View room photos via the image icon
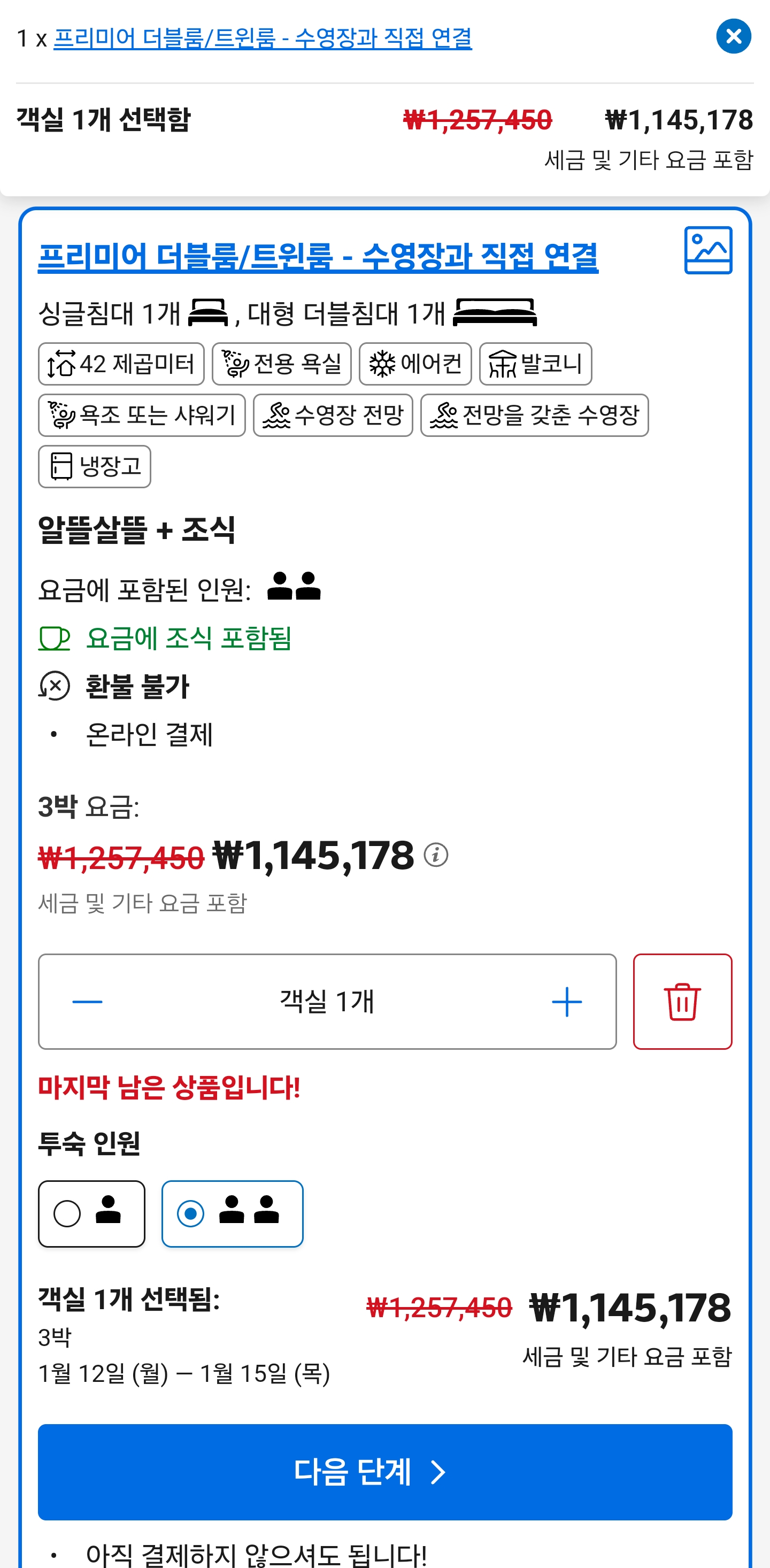Viewport: 770px width, 1568px height. (x=708, y=250)
